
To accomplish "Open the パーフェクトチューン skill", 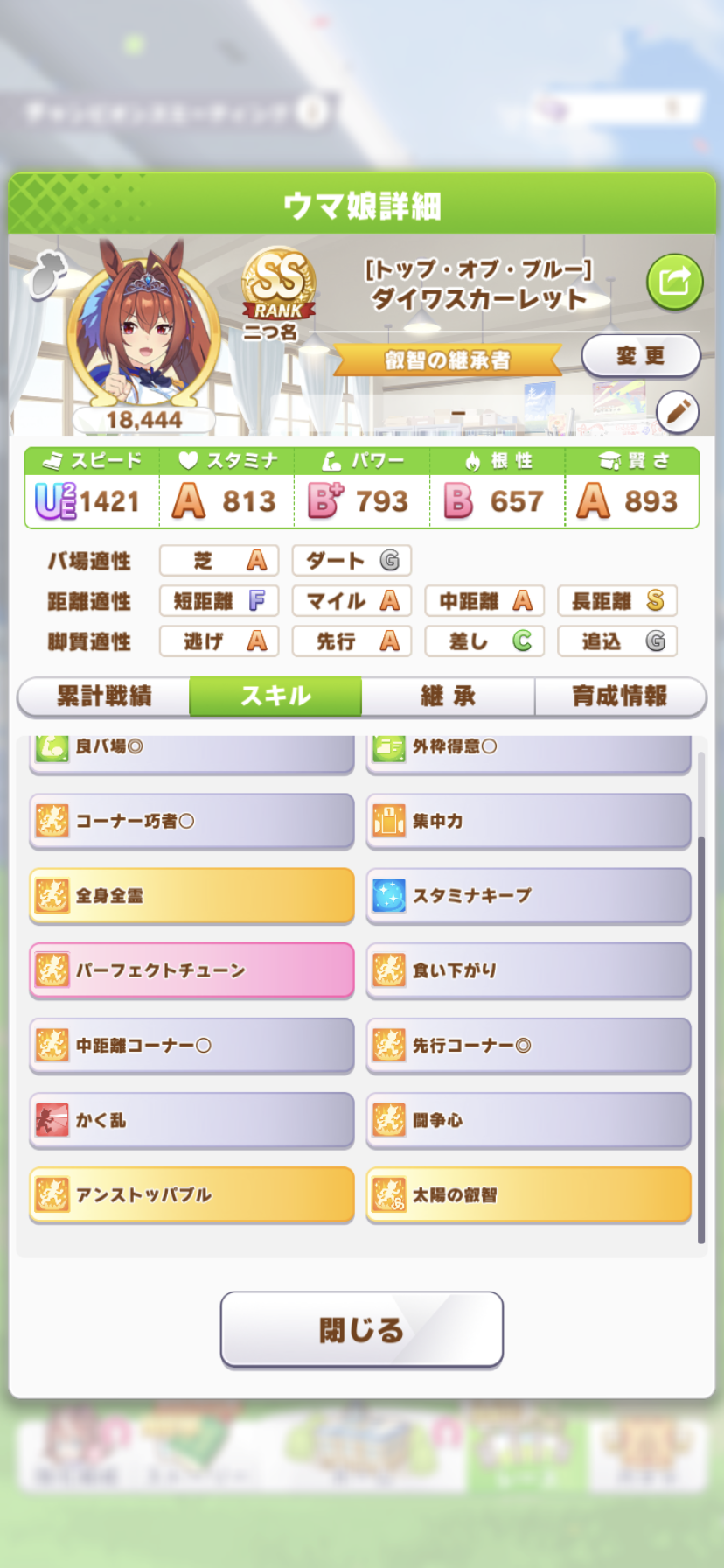I will click(x=191, y=970).
